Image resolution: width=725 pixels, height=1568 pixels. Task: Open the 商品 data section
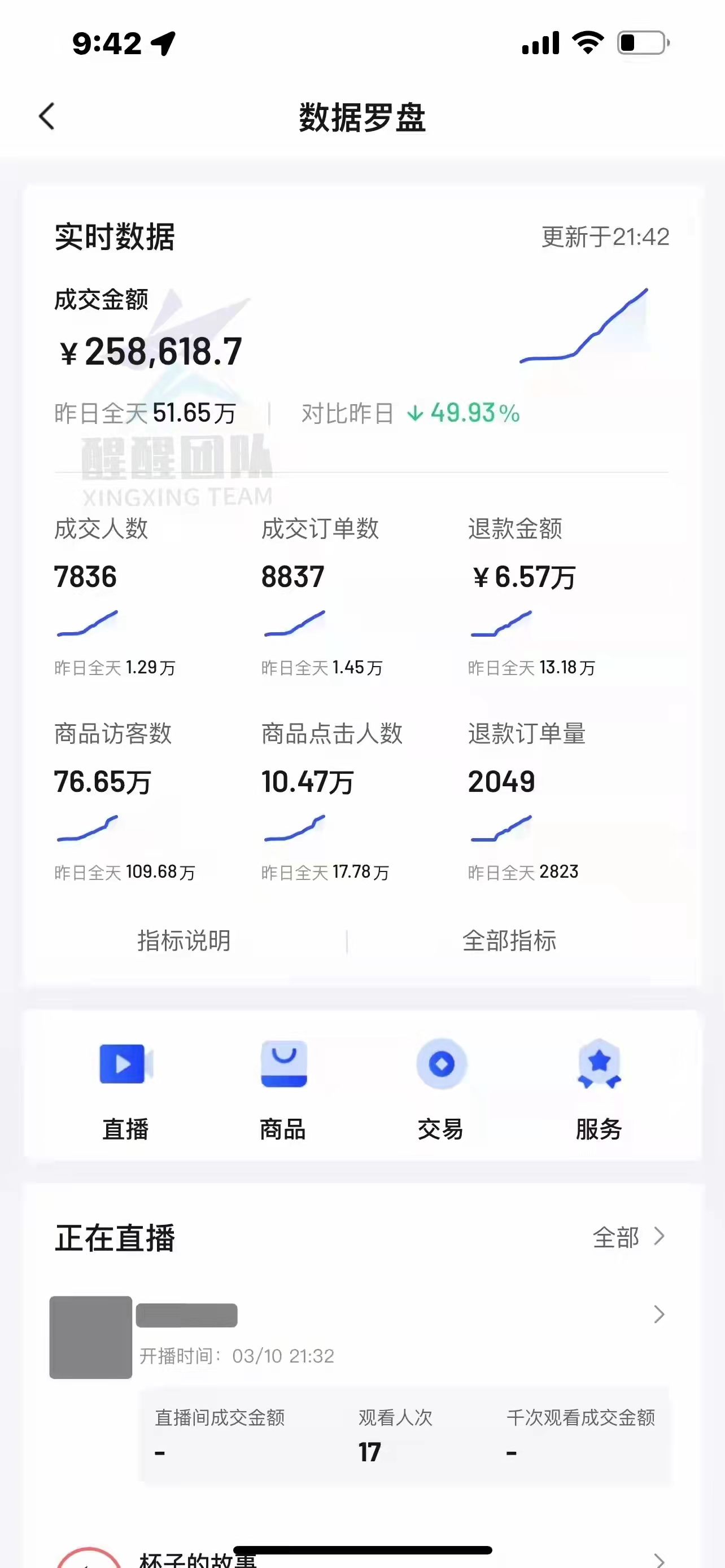point(283,1088)
